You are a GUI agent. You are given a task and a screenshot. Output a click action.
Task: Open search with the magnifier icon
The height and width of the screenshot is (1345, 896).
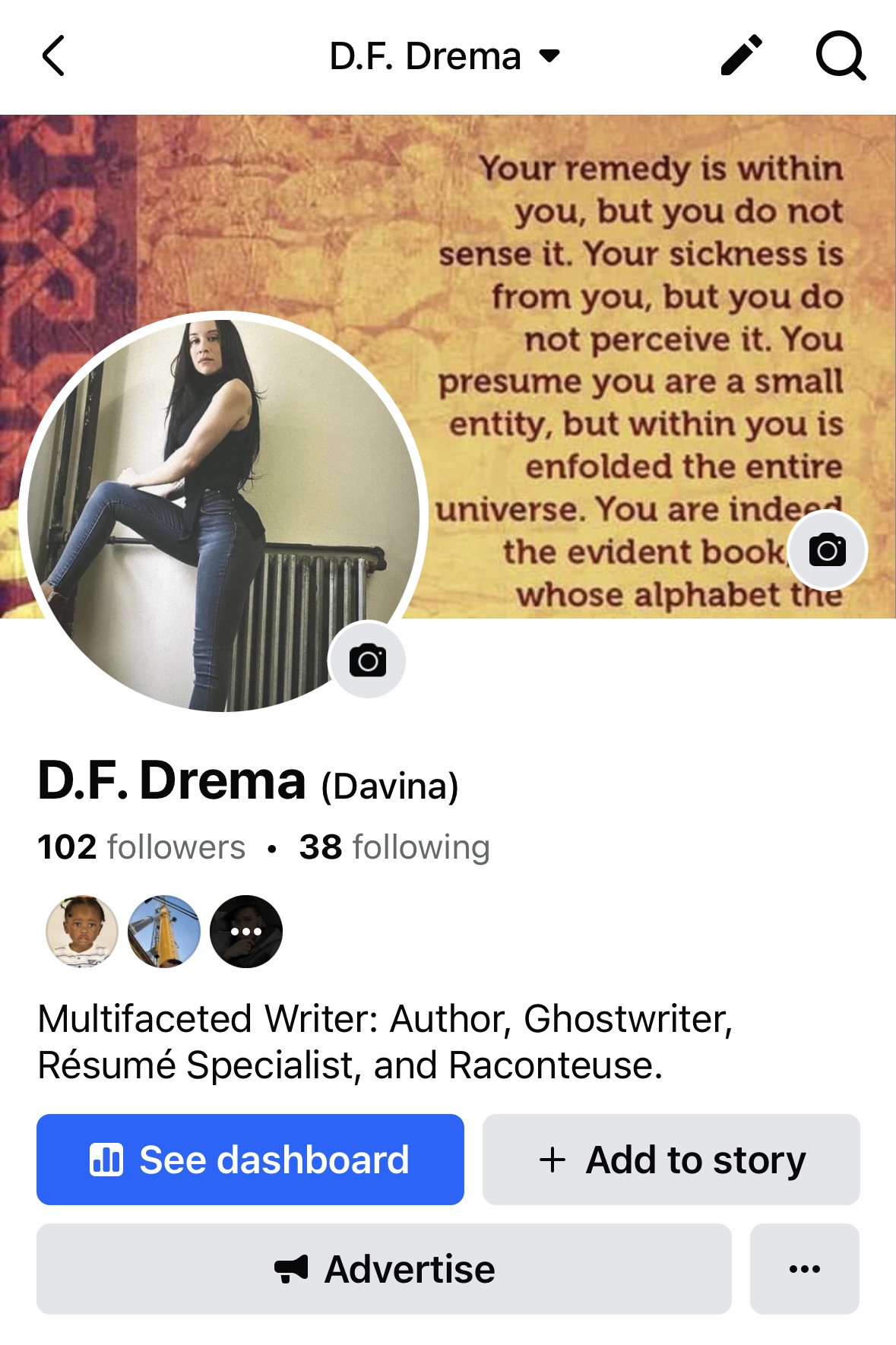[x=841, y=55]
